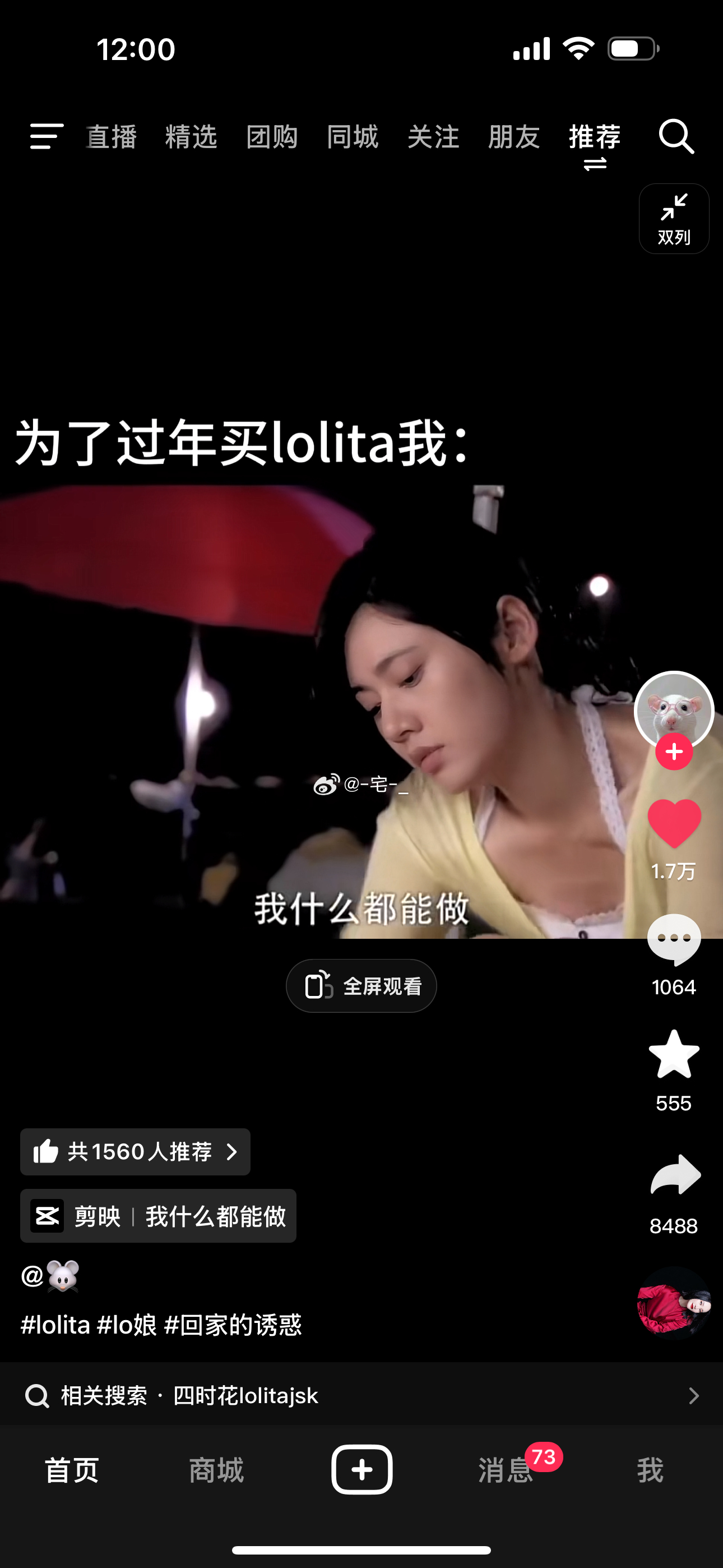Viewport: 723px width, 1568px height.
Task: Tap the 双列 layout button
Action: coord(674,219)
